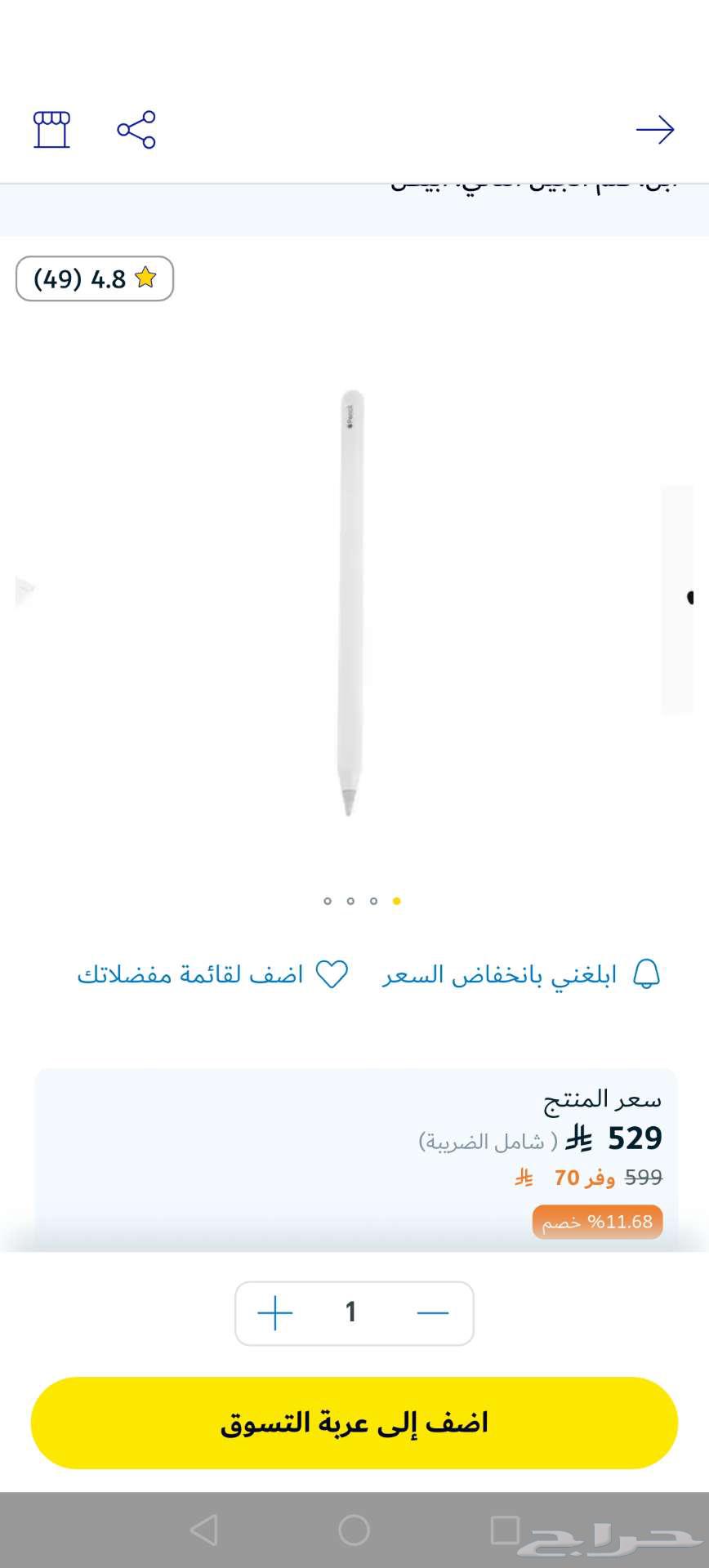Tap the share icon to share this product
Screen dimensions: 709x1568
(x=136, y=129)
